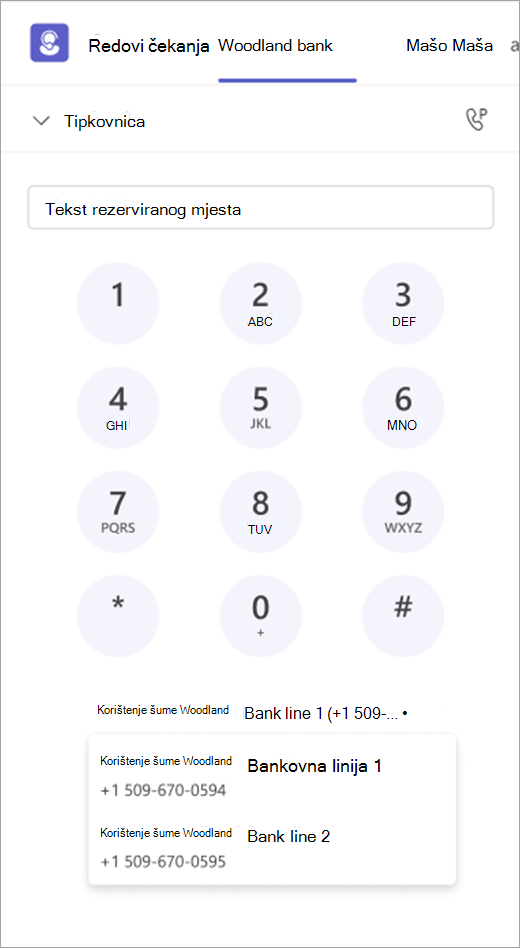Dial digit 0 plus
This screenshot has width=520, height=948.
coord(261,615)
